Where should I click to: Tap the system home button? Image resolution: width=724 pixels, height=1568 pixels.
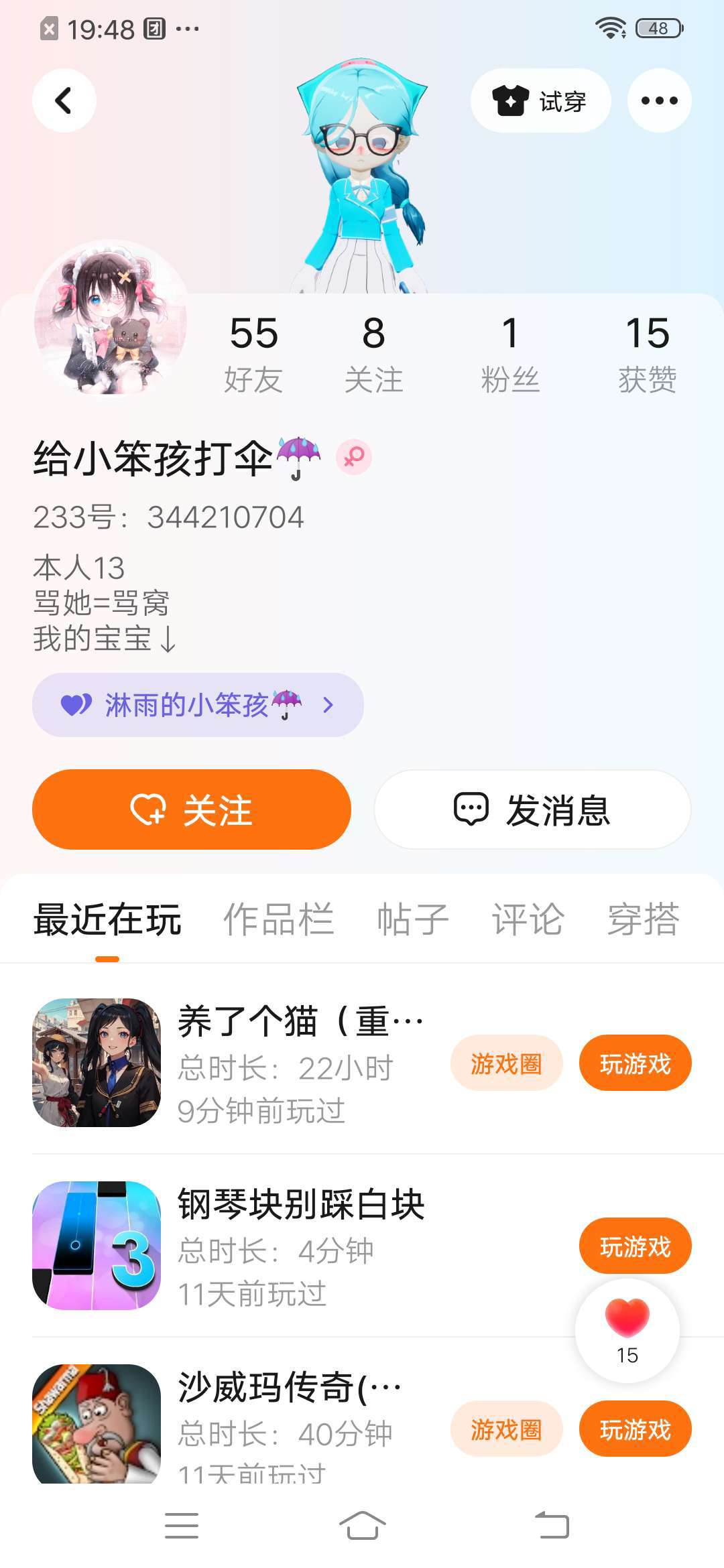coord(362,1526)
